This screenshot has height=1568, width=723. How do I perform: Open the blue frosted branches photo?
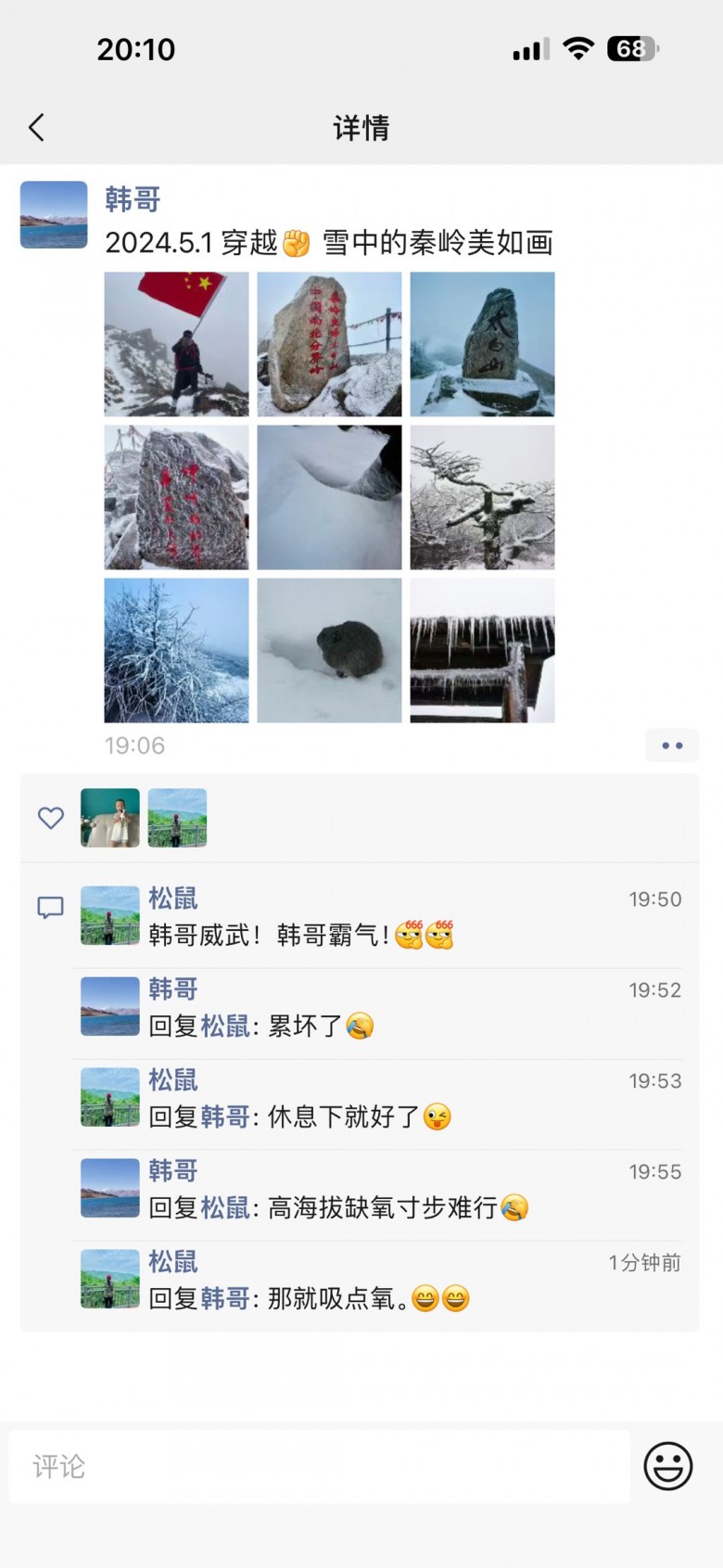pyautogui.click(x=176, y=650)
